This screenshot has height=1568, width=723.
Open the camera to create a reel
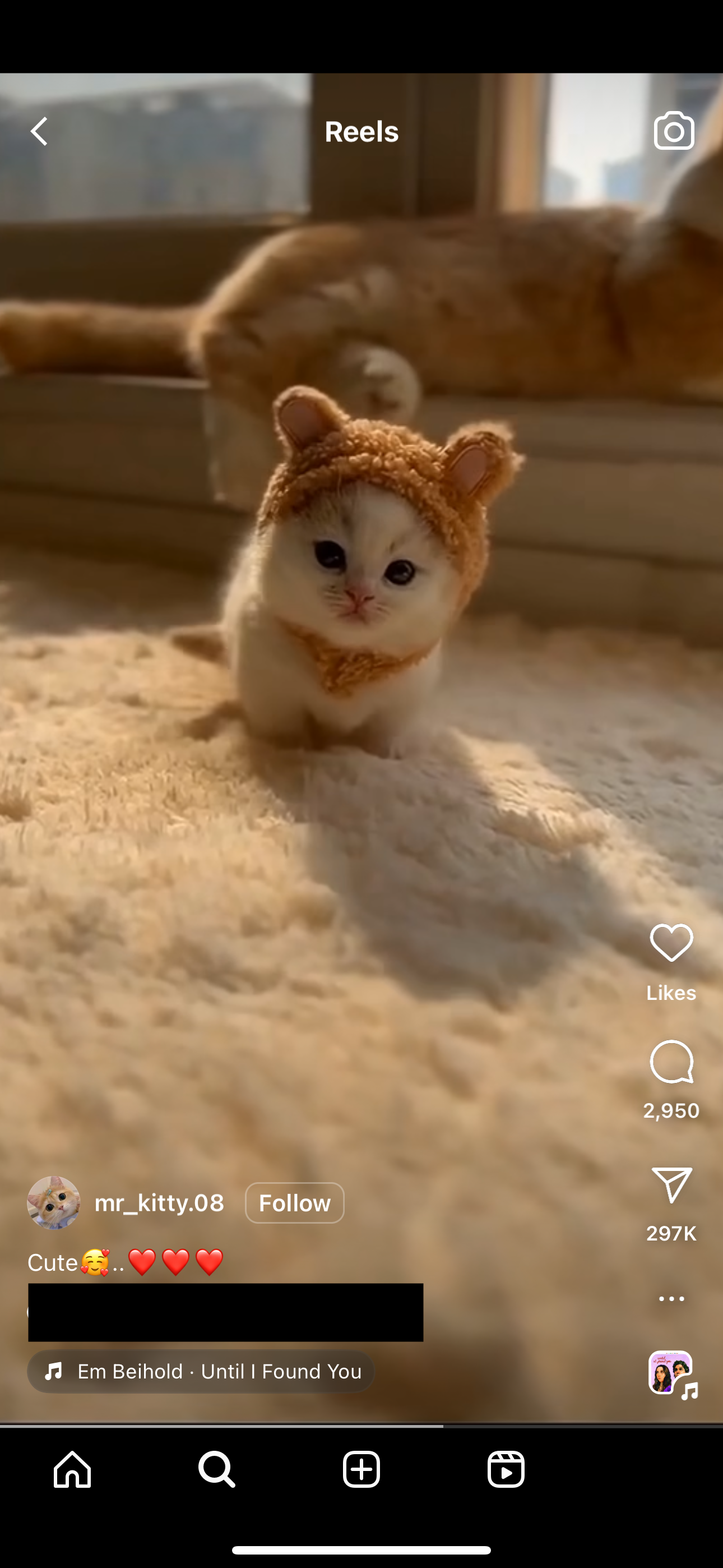point(674,130)
